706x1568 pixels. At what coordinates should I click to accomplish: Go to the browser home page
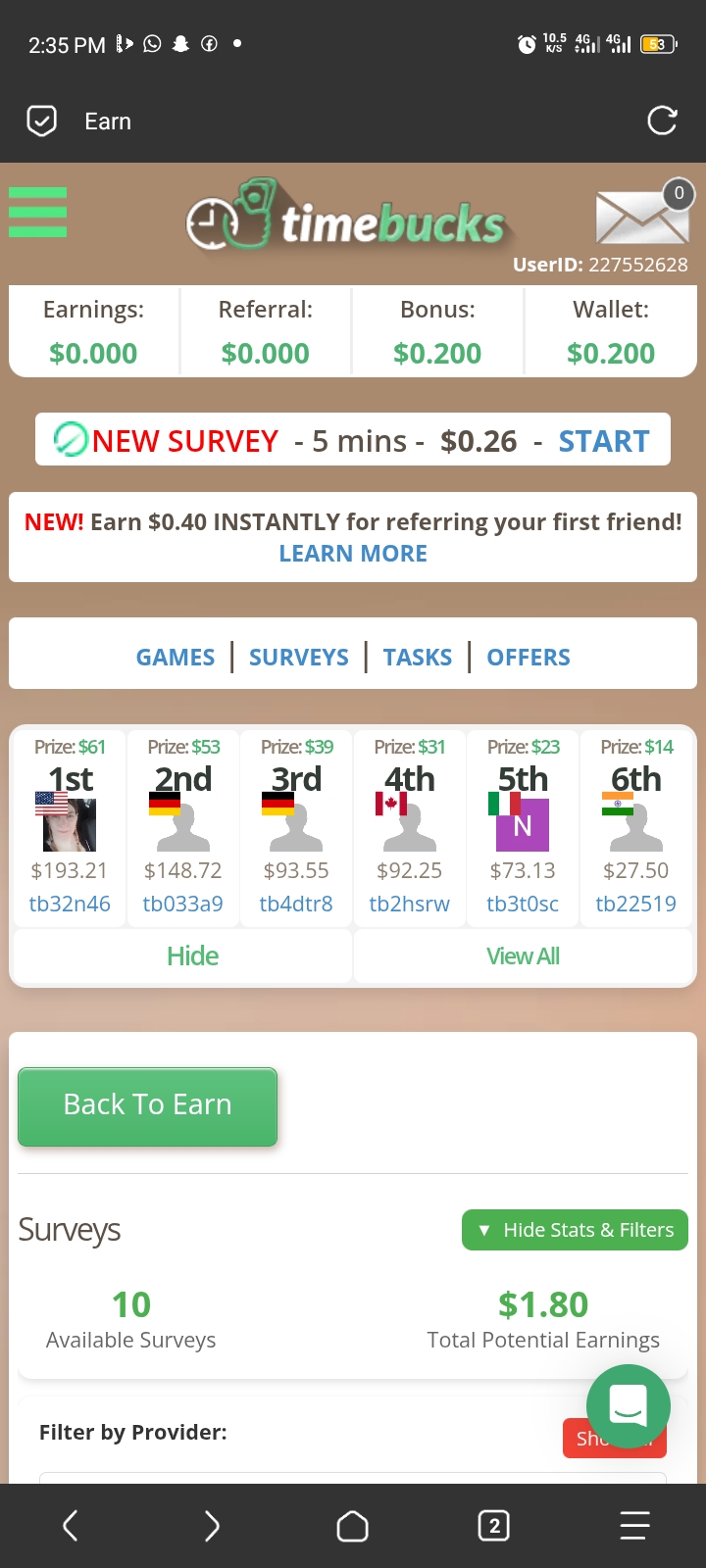(352, 1525)
